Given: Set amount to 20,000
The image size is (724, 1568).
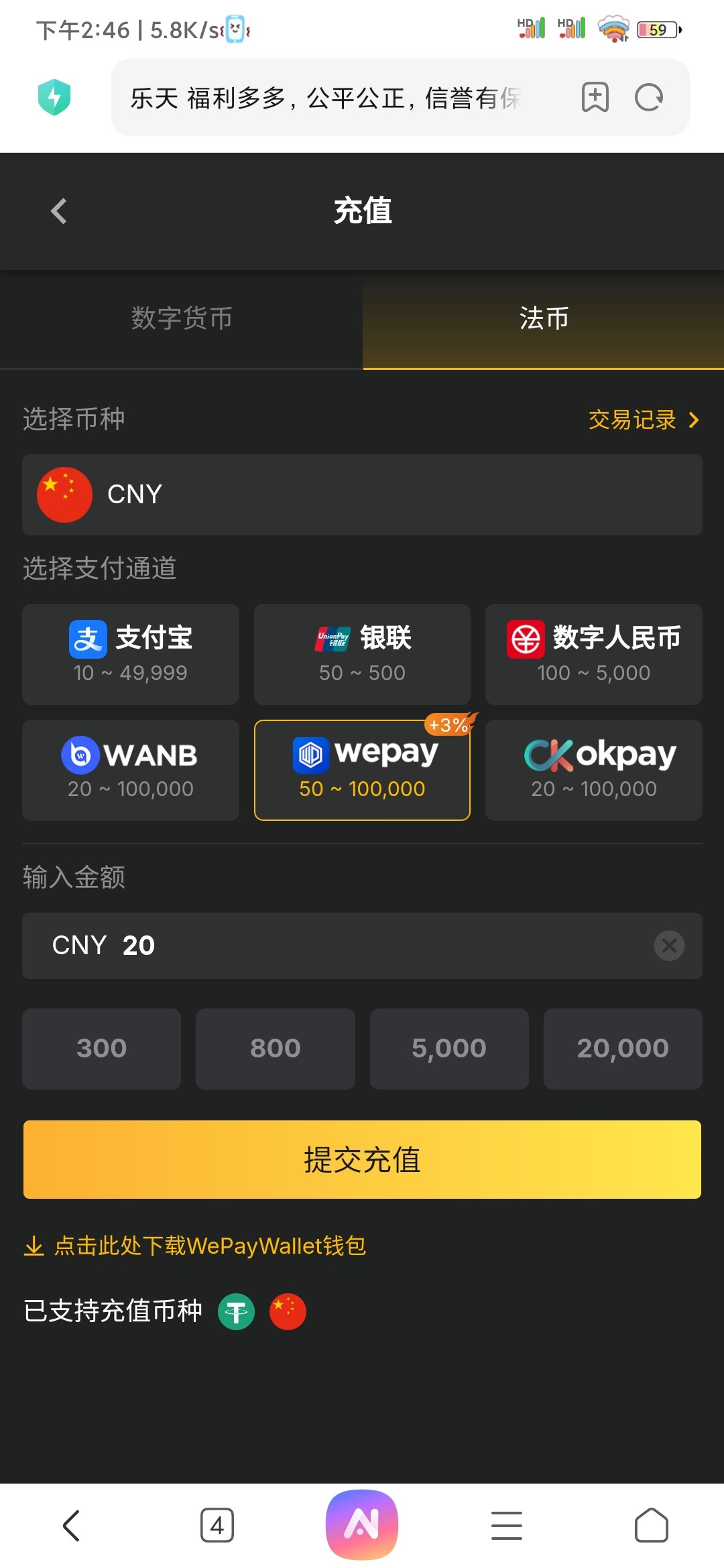Looking at the screenshot, I should tap(622, 1049).
